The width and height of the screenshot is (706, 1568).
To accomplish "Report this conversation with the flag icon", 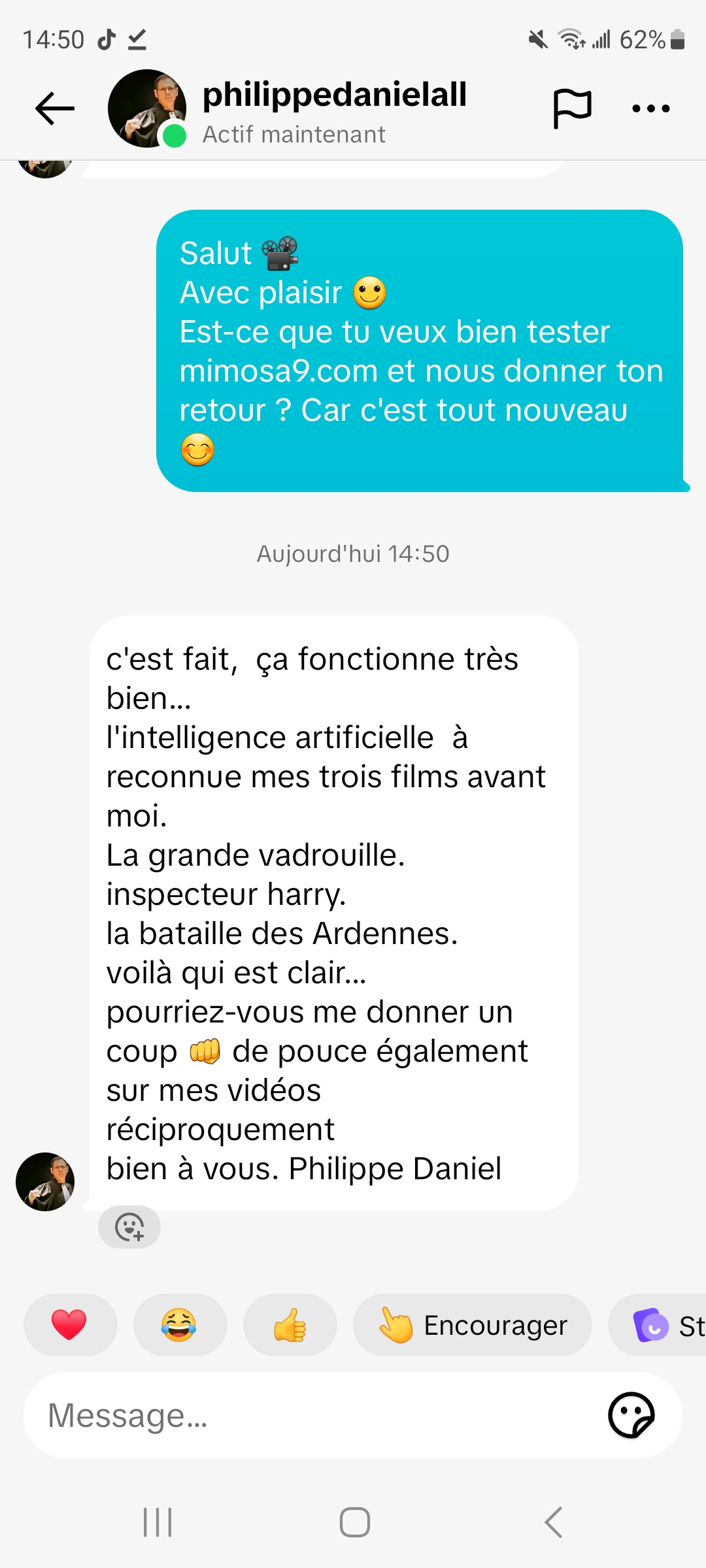I will point(572,108).
